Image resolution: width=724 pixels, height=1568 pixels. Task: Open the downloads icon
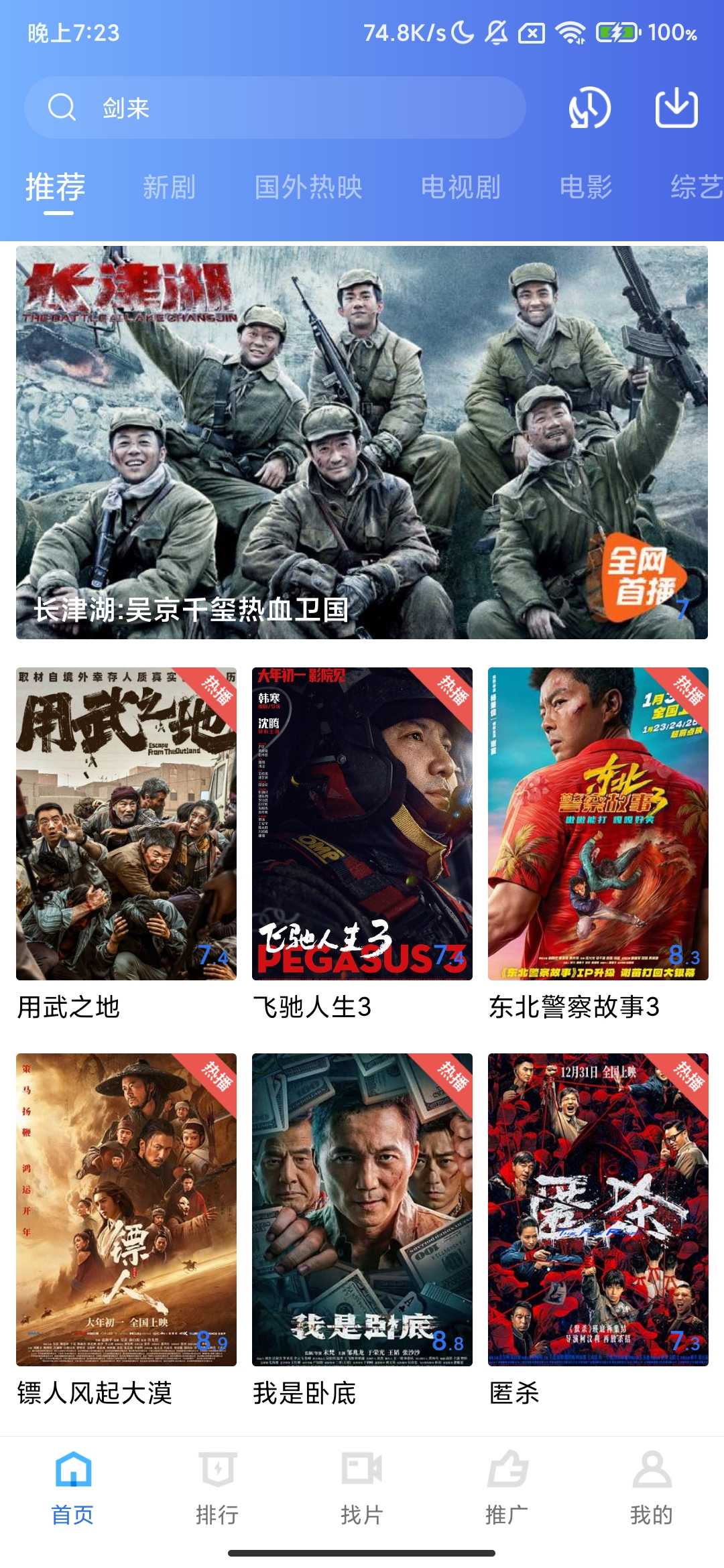pyautogui.click(x=676, y=107)
